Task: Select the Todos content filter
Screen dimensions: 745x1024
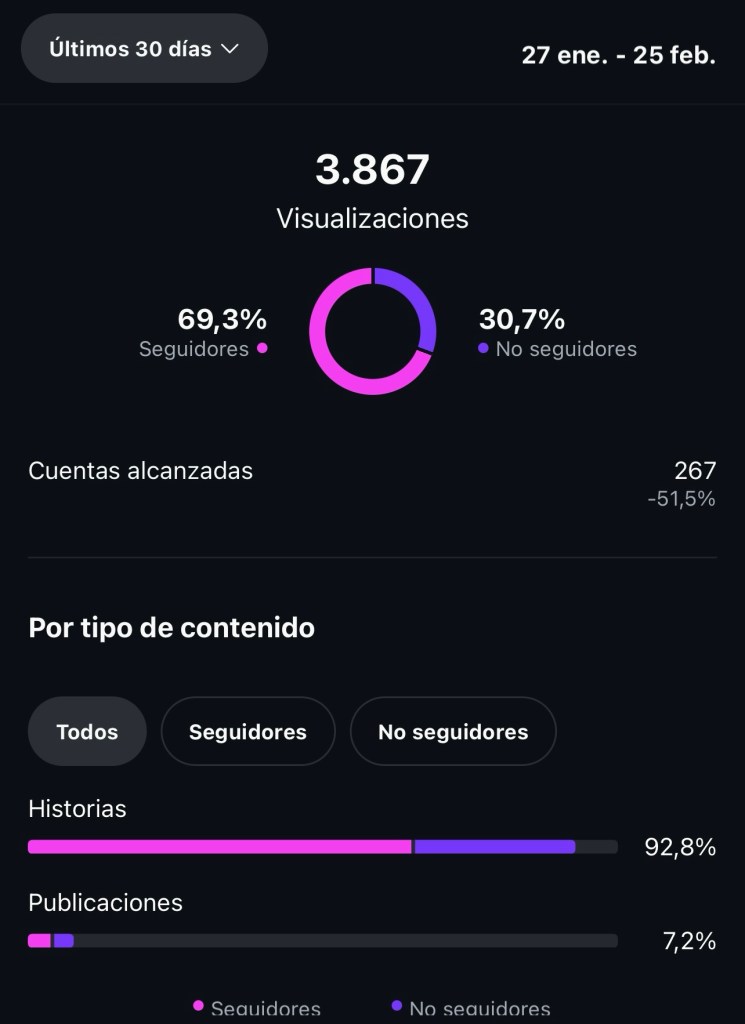Action: (x=87, y=732)
